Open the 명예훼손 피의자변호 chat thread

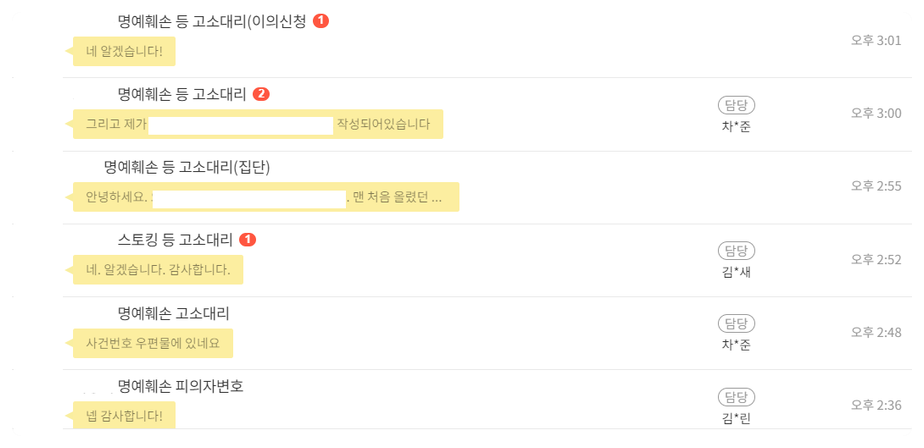(x=180, y=386)
